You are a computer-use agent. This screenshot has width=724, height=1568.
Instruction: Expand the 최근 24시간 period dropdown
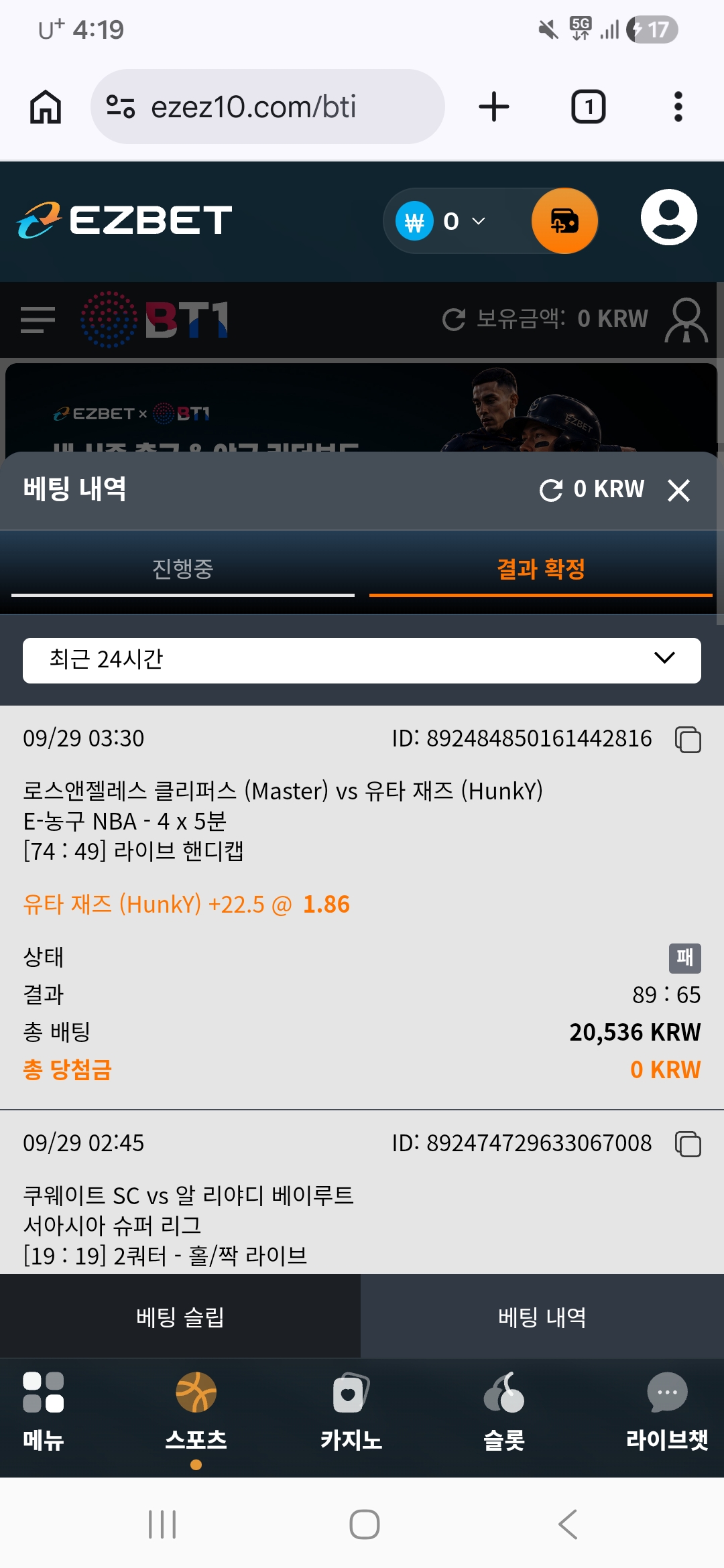tap(362, 660)
